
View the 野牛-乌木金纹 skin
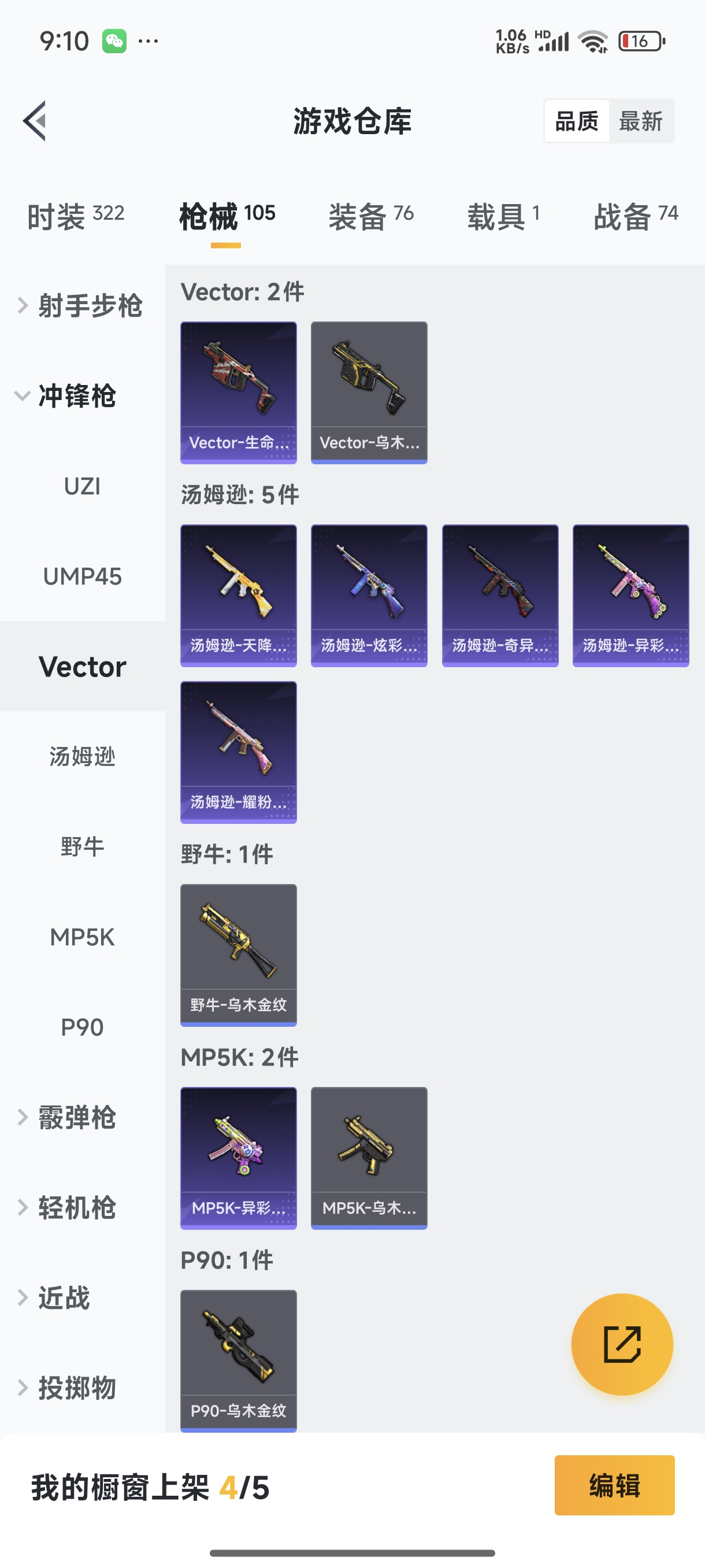(x=239, y=955)
